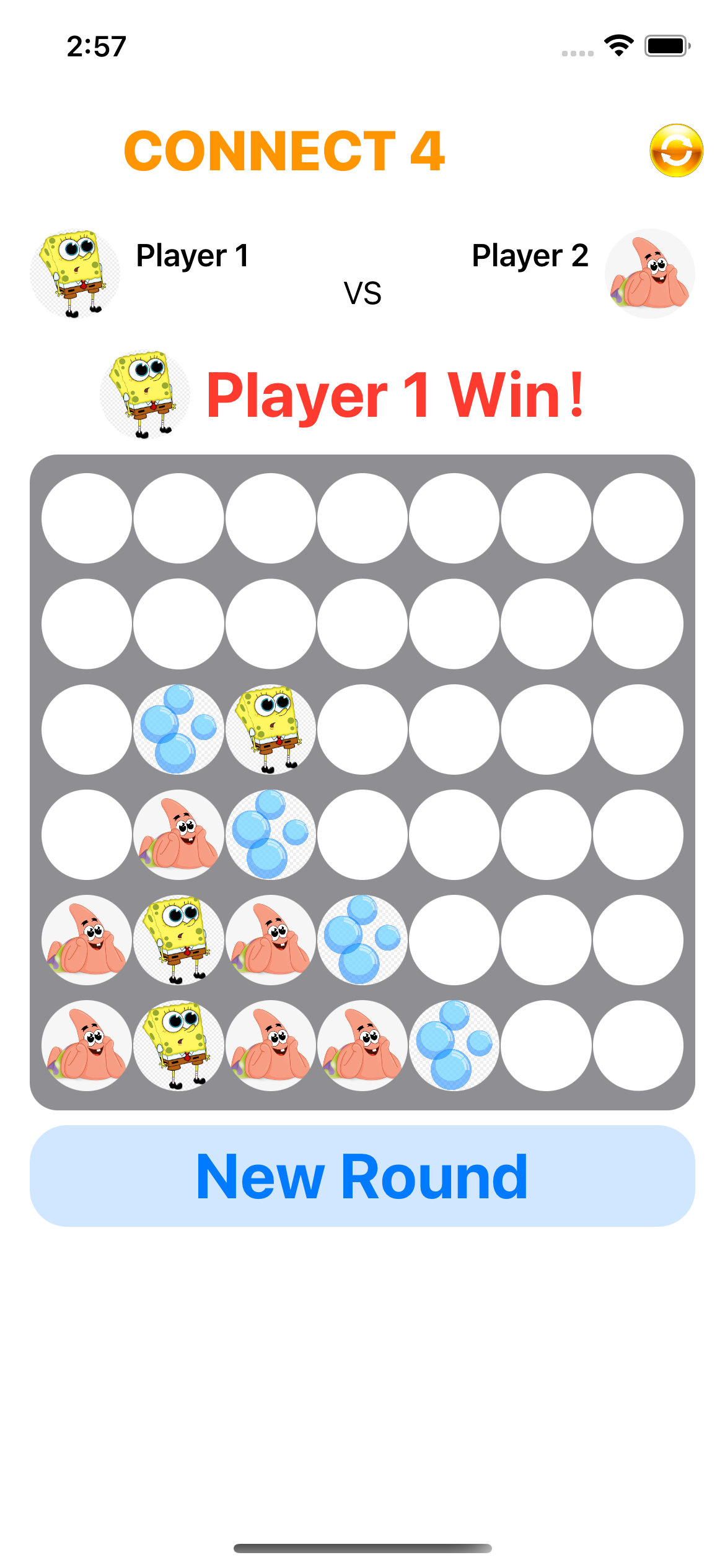725x1568 pixels.
Task: Click the orange restart icon top right
Action: click(676, 150)
